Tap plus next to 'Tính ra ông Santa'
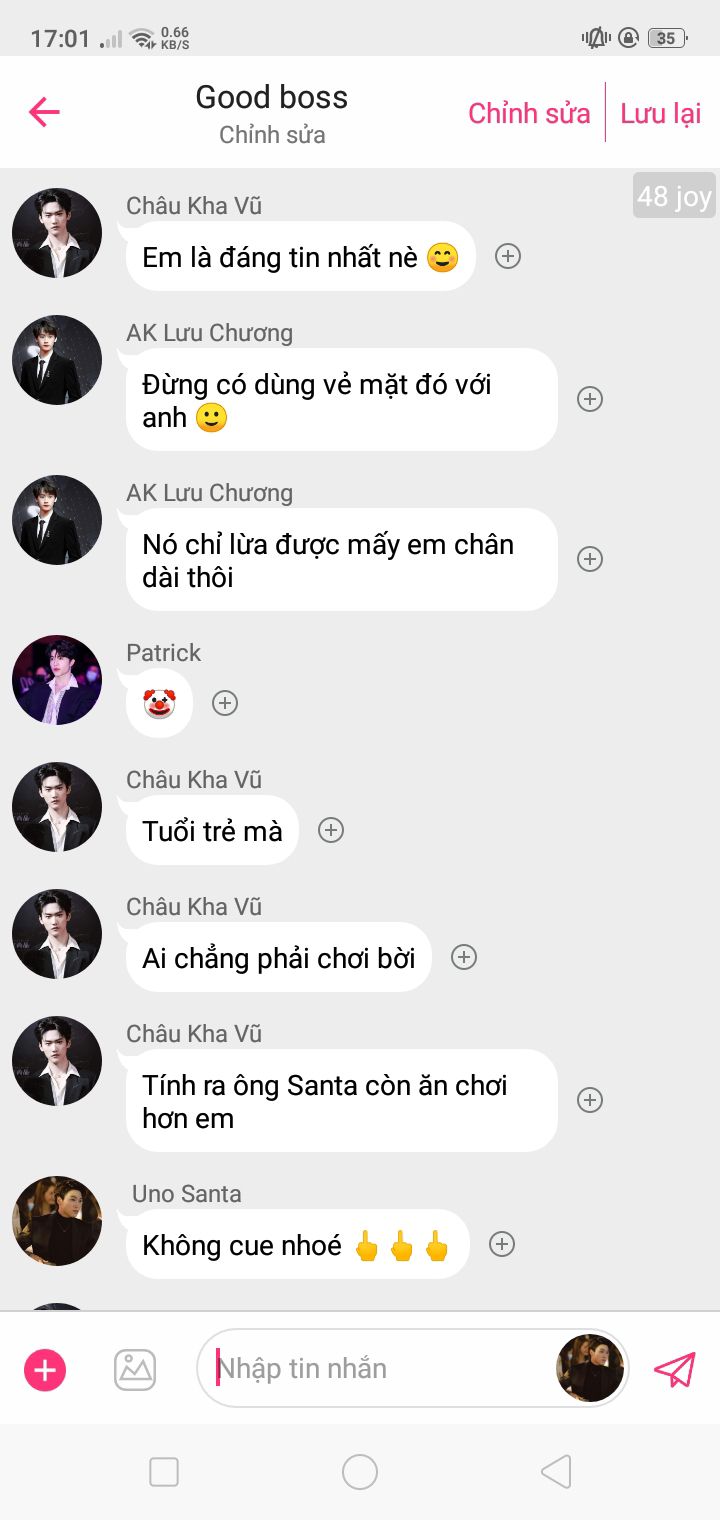 point(590,1100)
